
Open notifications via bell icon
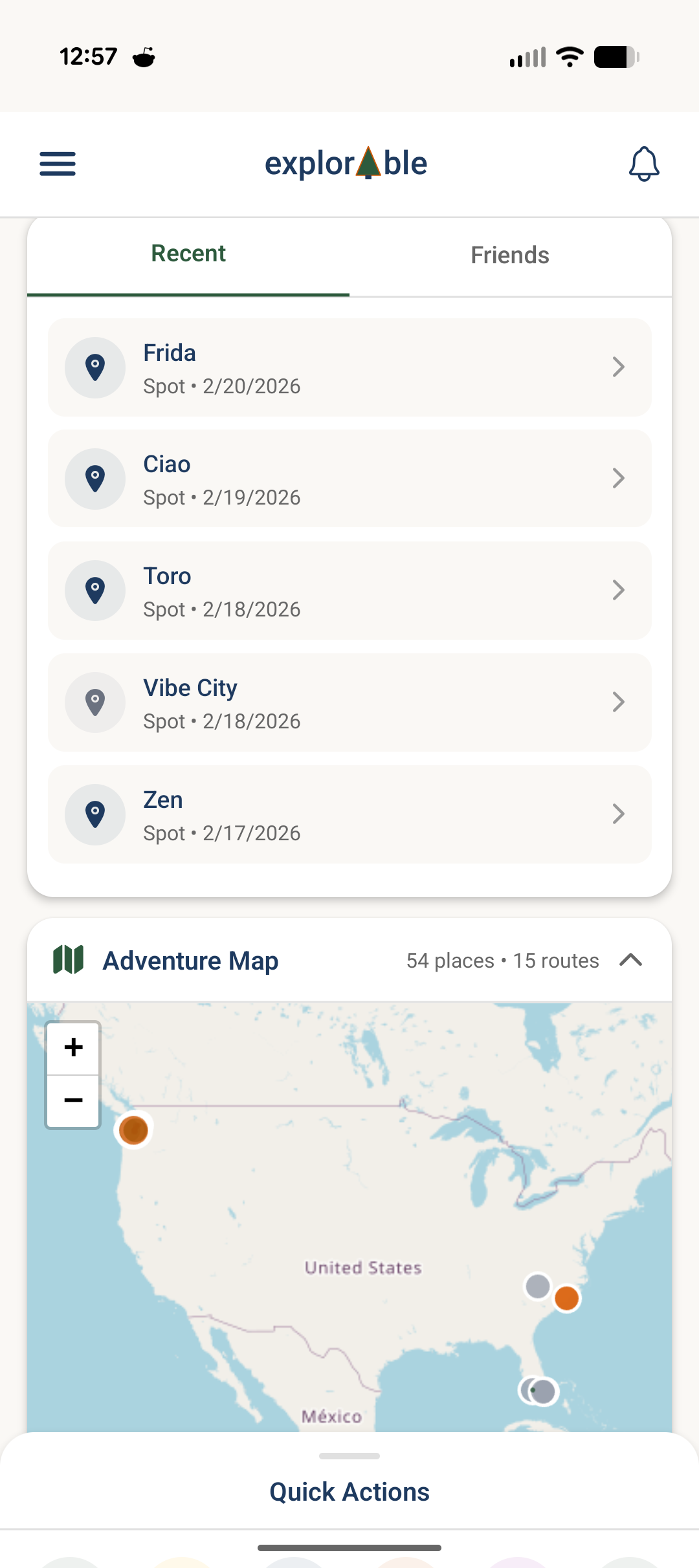[643, 164]
